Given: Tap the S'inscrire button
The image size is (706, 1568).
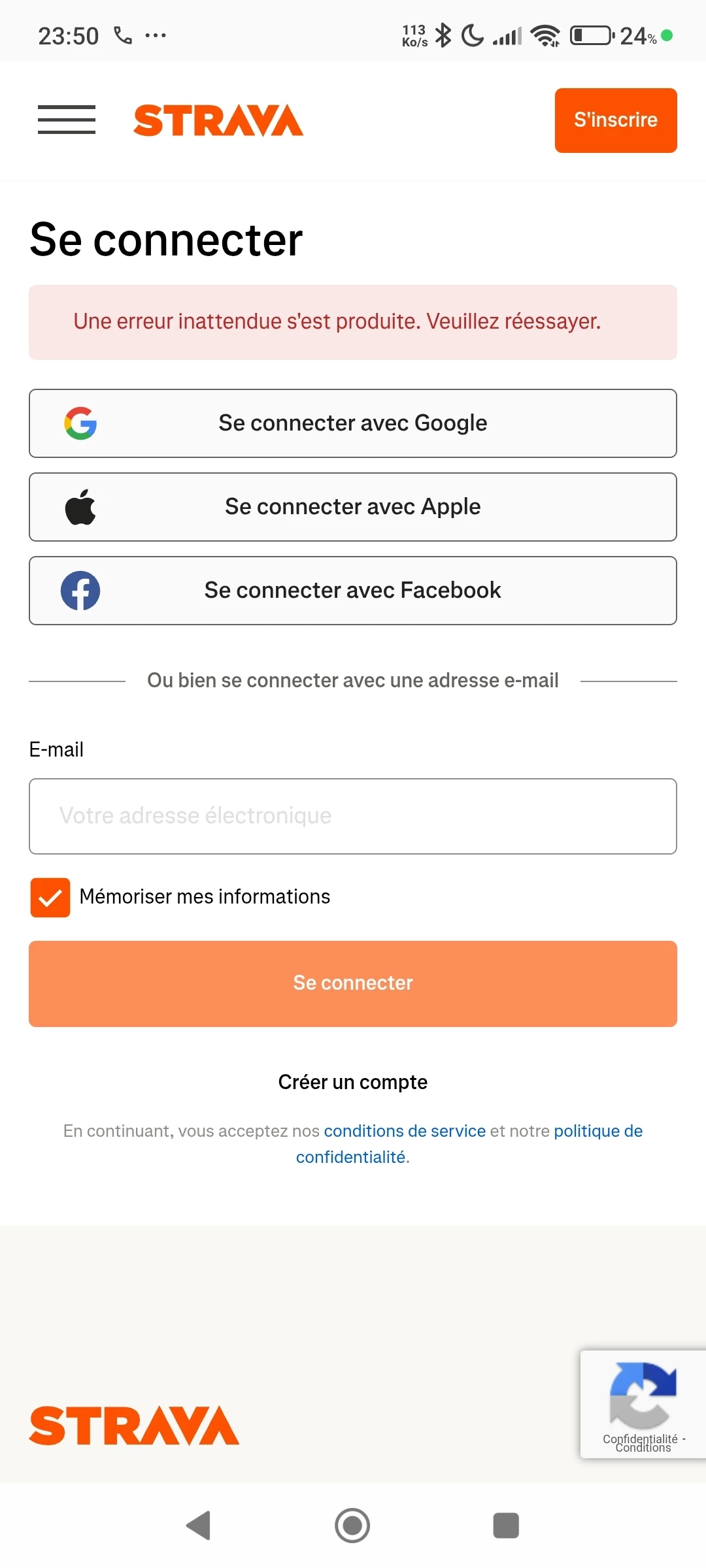Looking at the screenshot, I should click(x=616, y=120).
